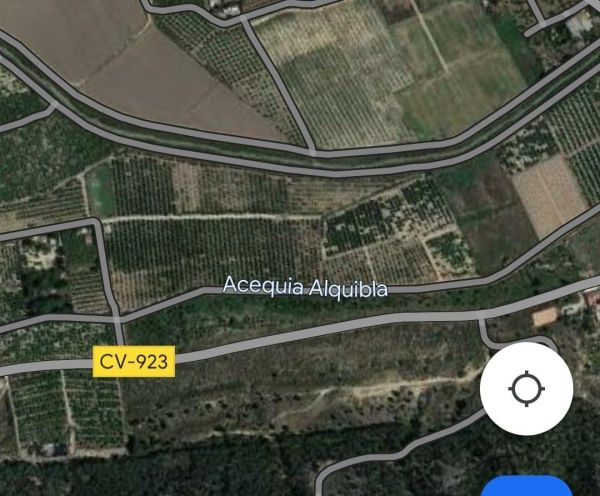Tap the blue directions button
Viewport: 600px width, 496px height.
click(527, 487)
